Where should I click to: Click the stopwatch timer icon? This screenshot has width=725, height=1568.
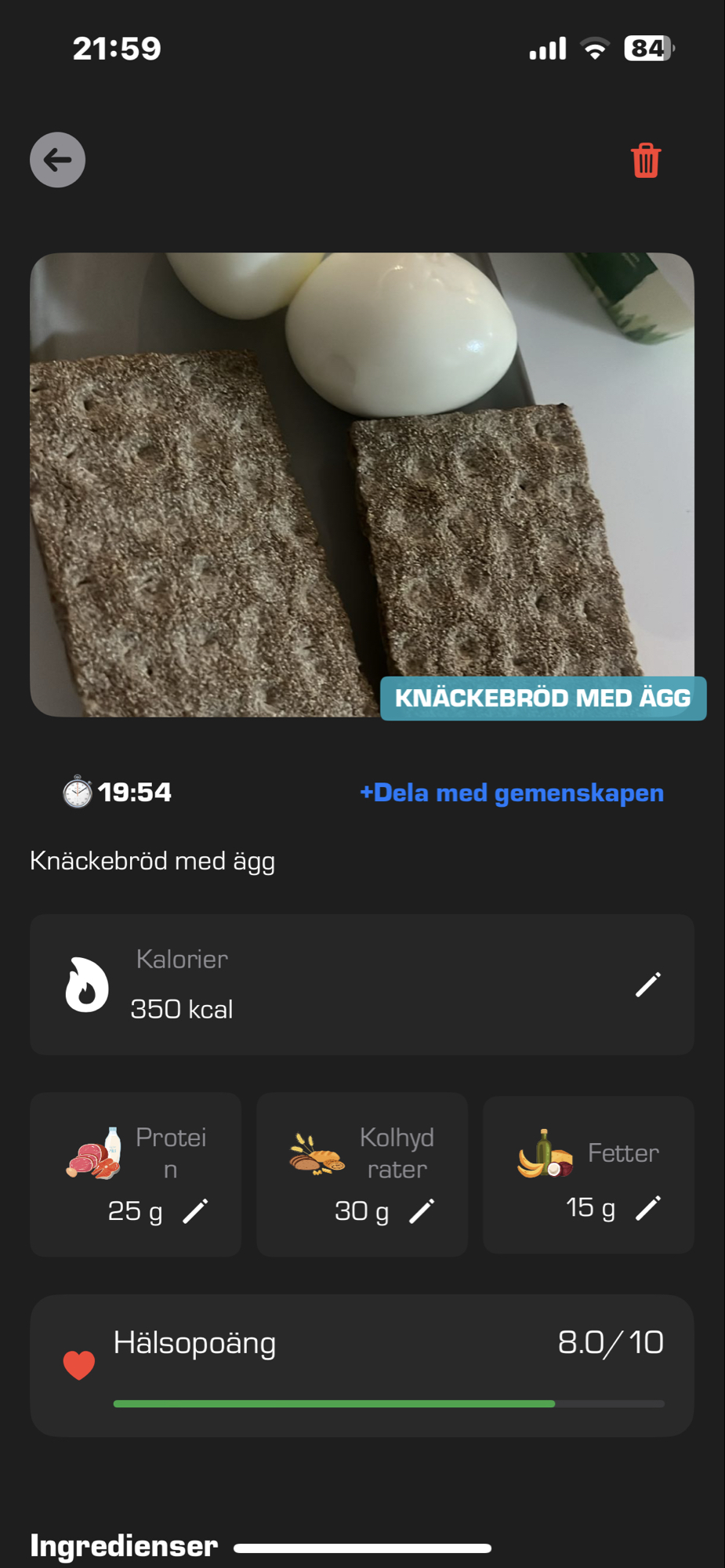(x=76, y=793)
